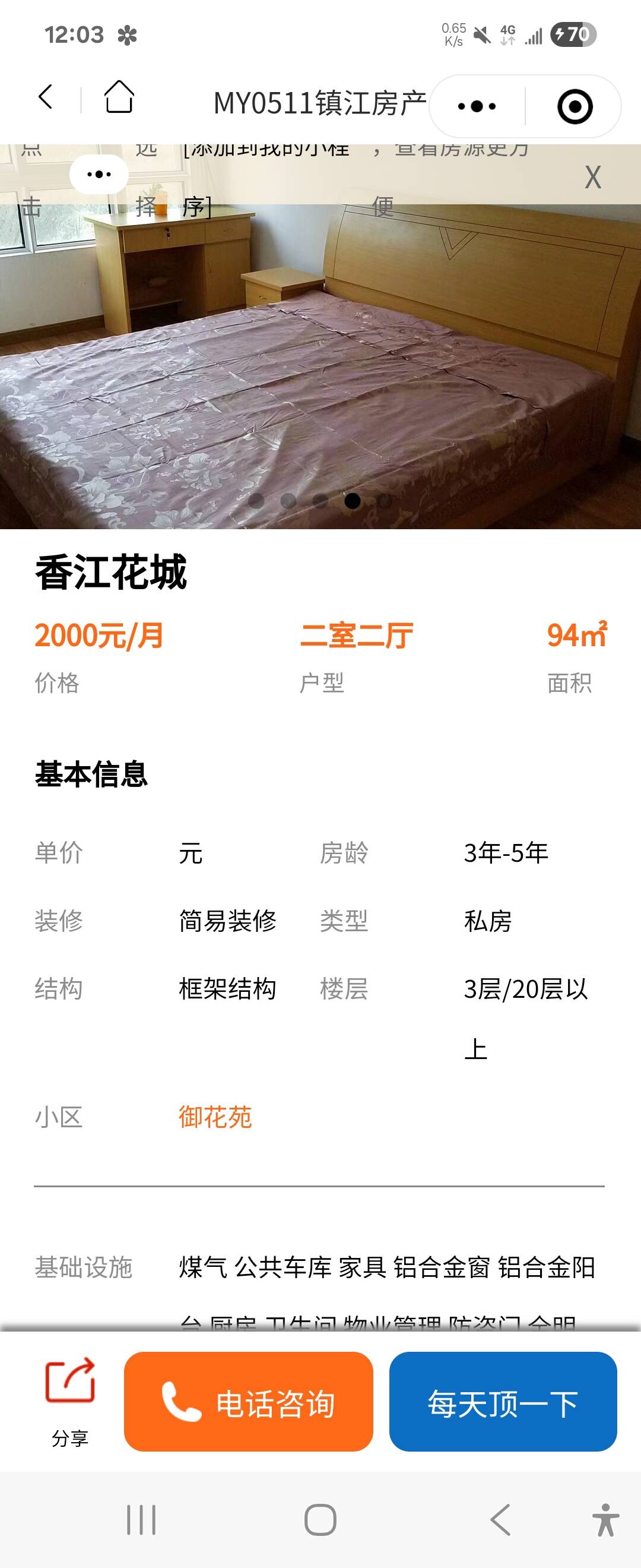
Task: Open the mini program three-dot menu
Action: 477,106
